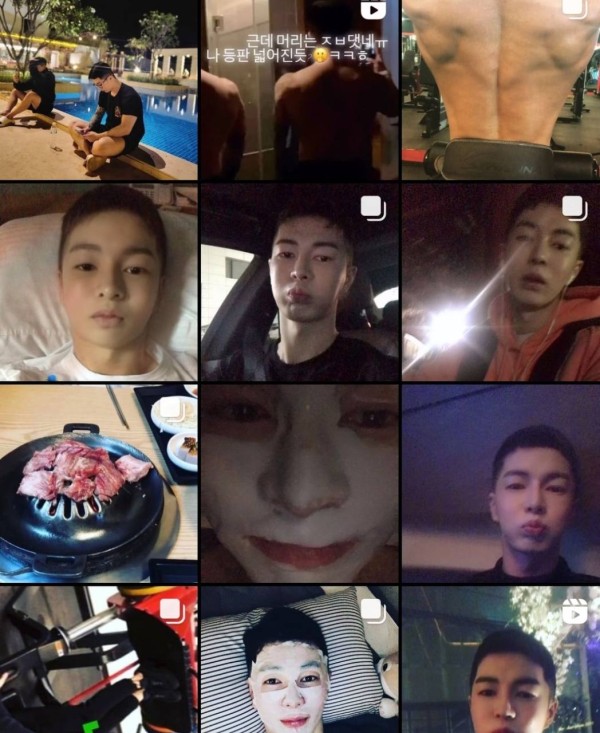Viewport: 600px width, 733px height.
Task: Open the selfie on white pillow
Action: click(x=98, y=282)
